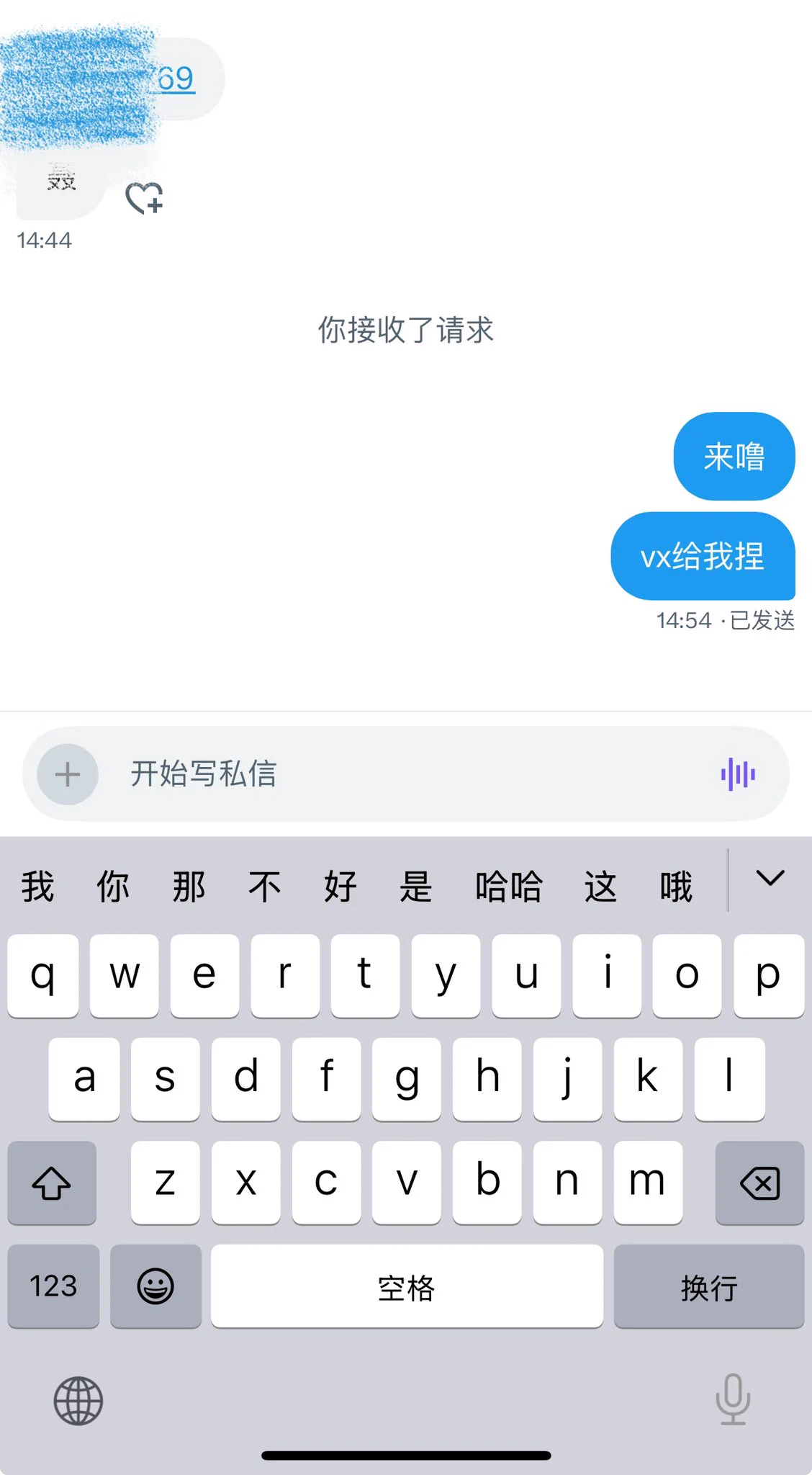Tap the shift key
The width and height of the screenshot is (812, 1475).
[52, 1183]
